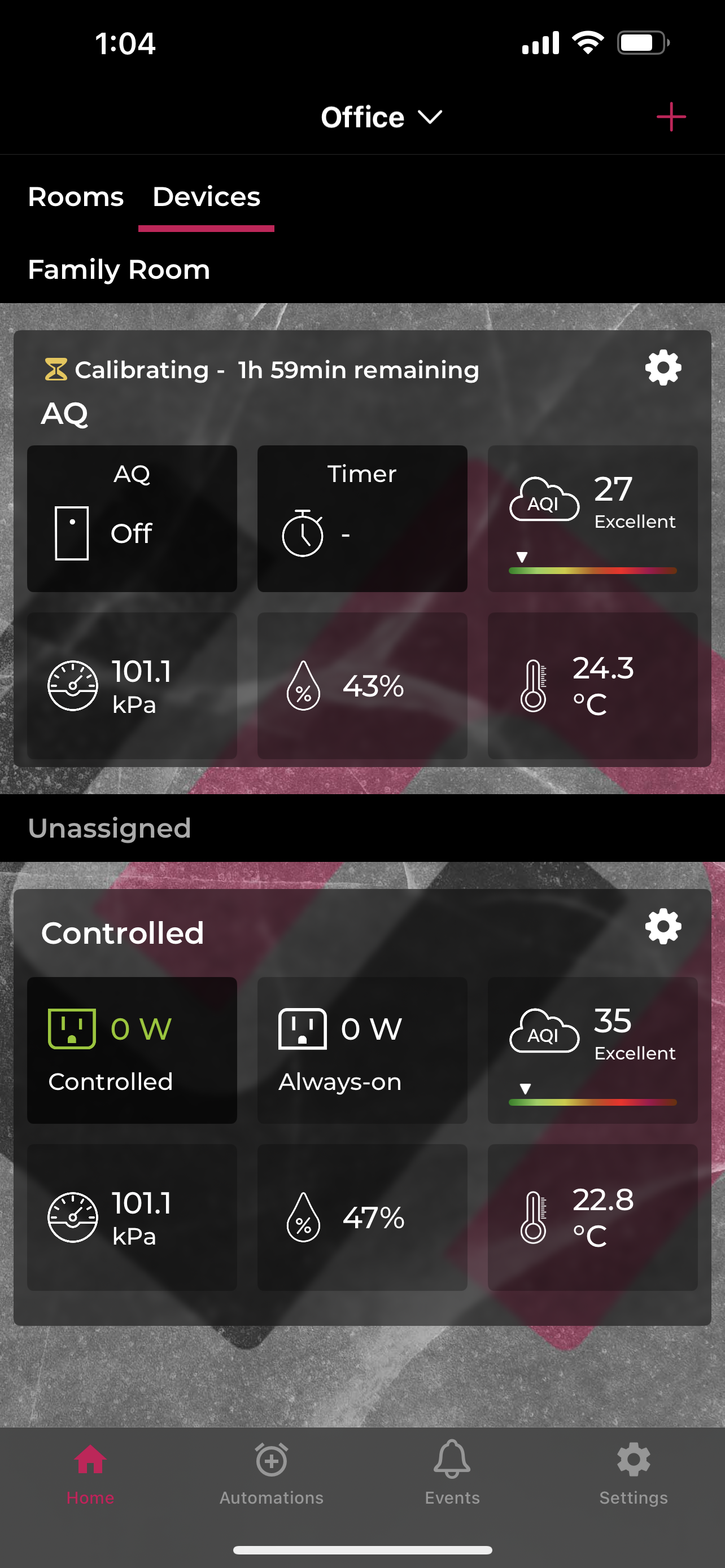725x1568 pixels.
Task: Open the 24.3 °C temperature tile
Action: [592, 685]
